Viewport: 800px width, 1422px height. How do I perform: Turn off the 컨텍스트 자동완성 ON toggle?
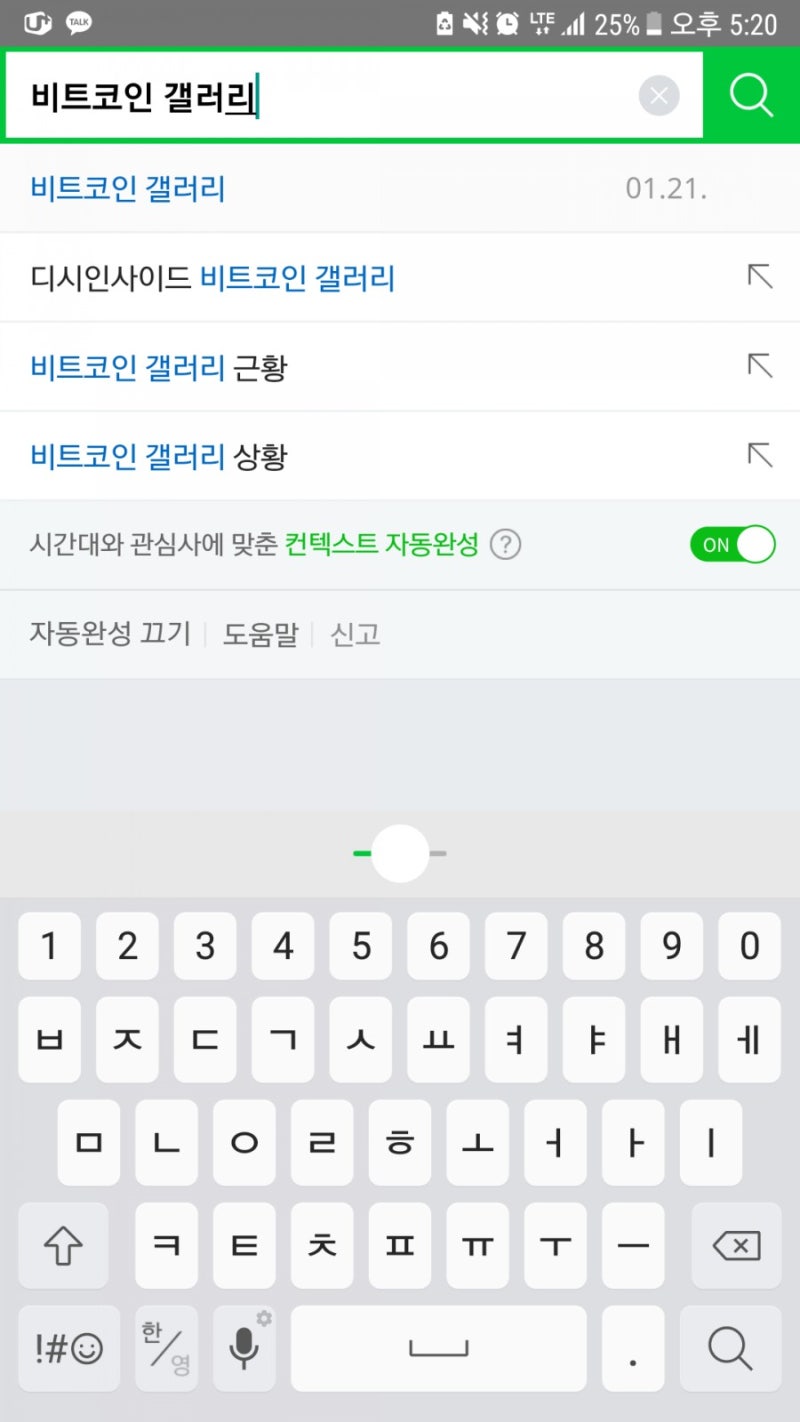pos(733,544)
